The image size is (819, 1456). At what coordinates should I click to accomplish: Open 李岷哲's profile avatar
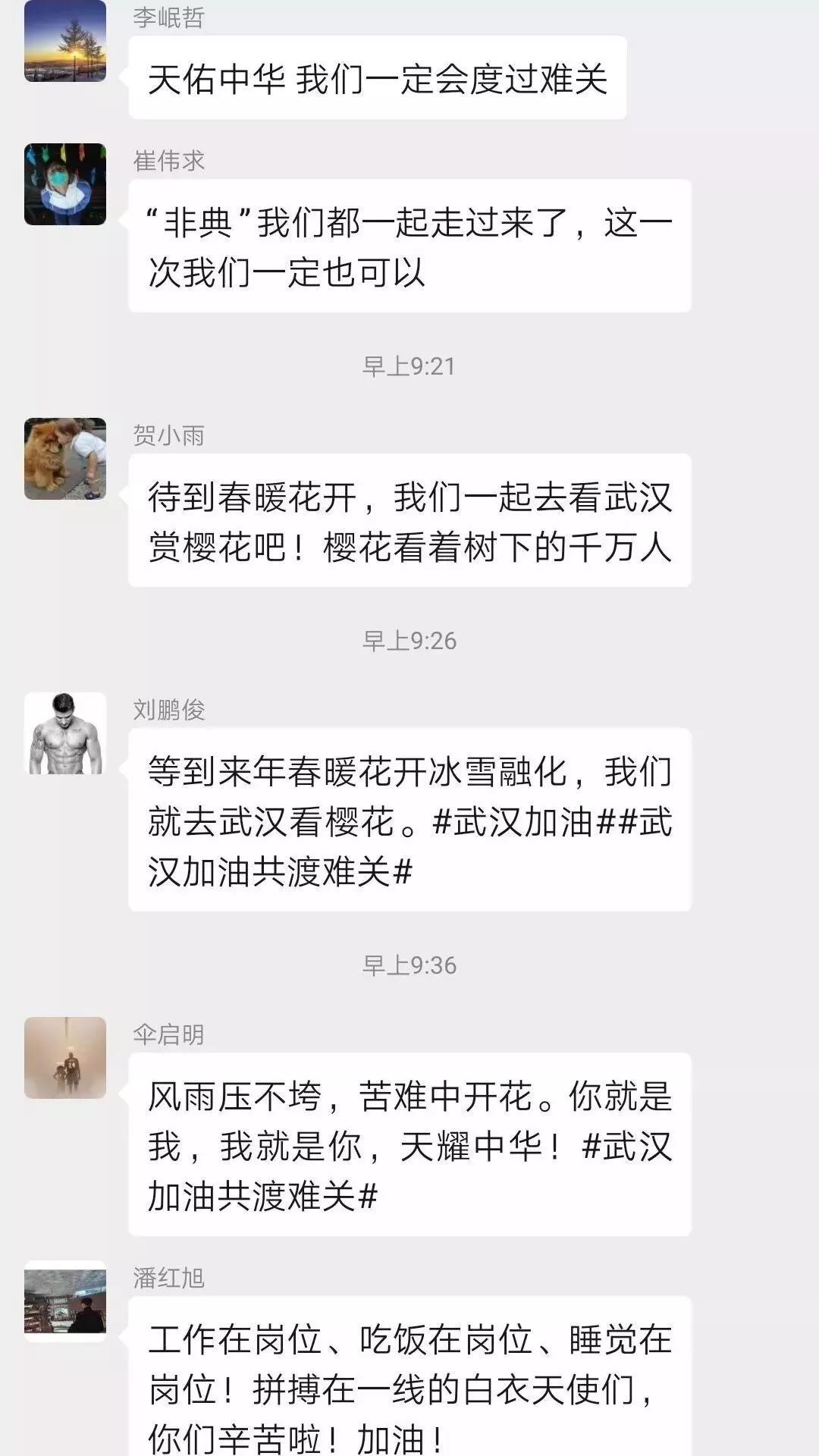pyautogui.click(x=65, y=41)
